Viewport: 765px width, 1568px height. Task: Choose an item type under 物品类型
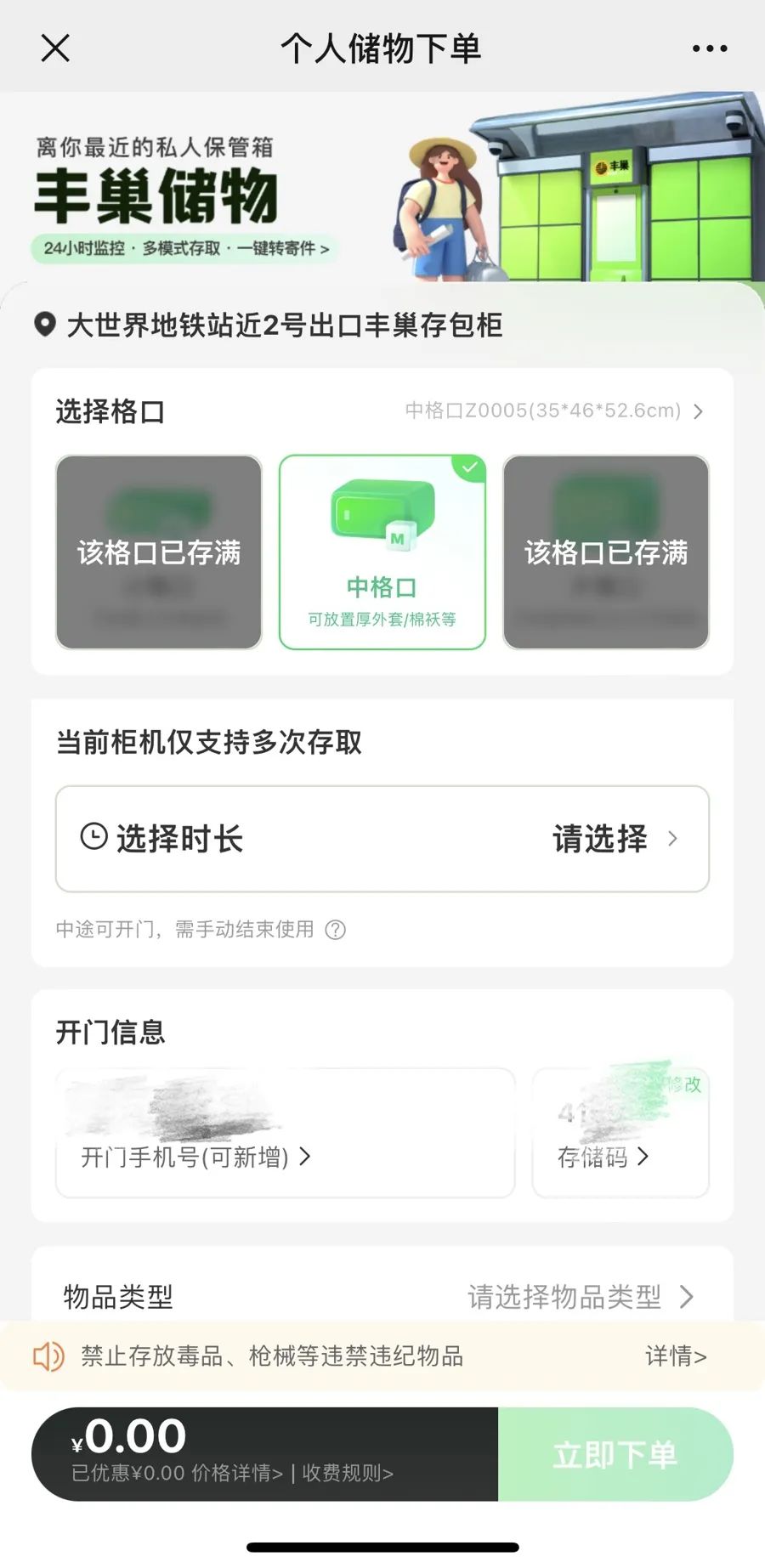(580, 1297)
